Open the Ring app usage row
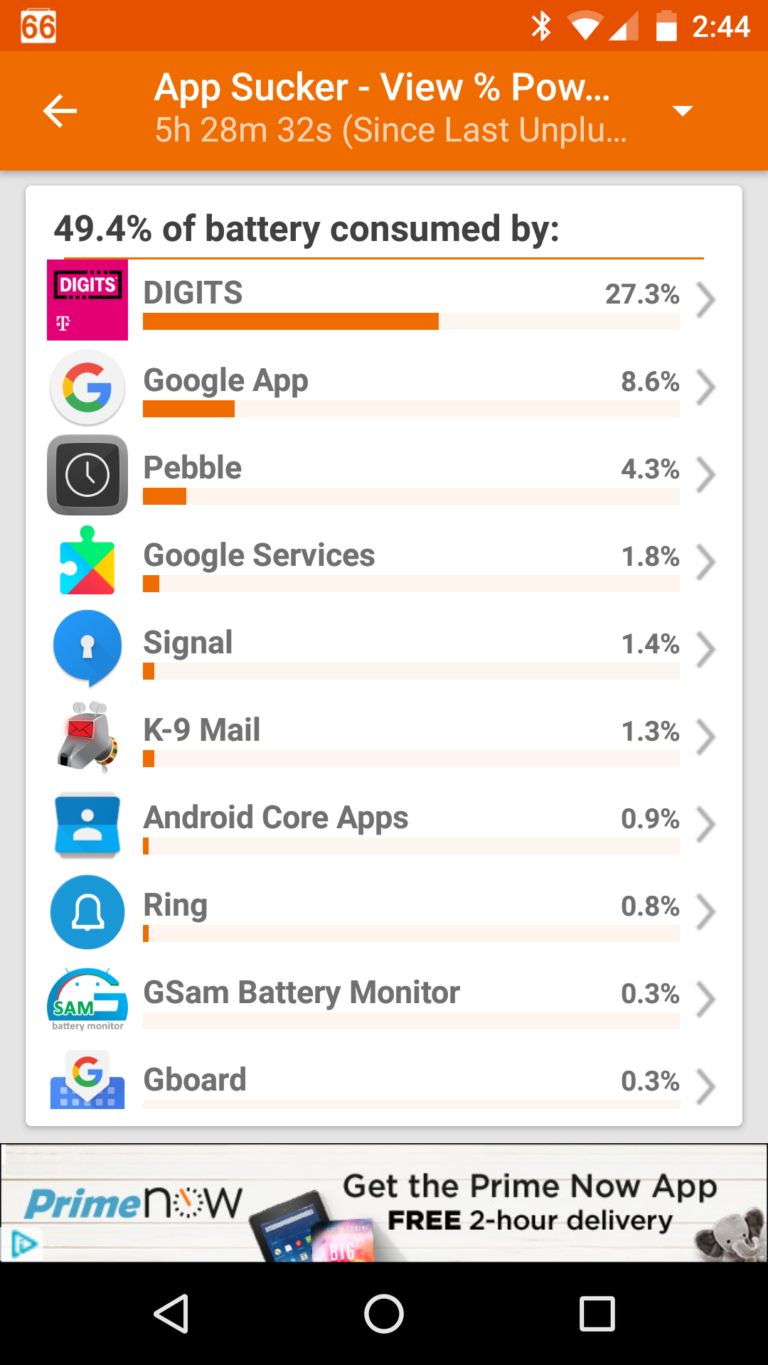The width and height of the screenshot is (768, 1365). (383, 913)
